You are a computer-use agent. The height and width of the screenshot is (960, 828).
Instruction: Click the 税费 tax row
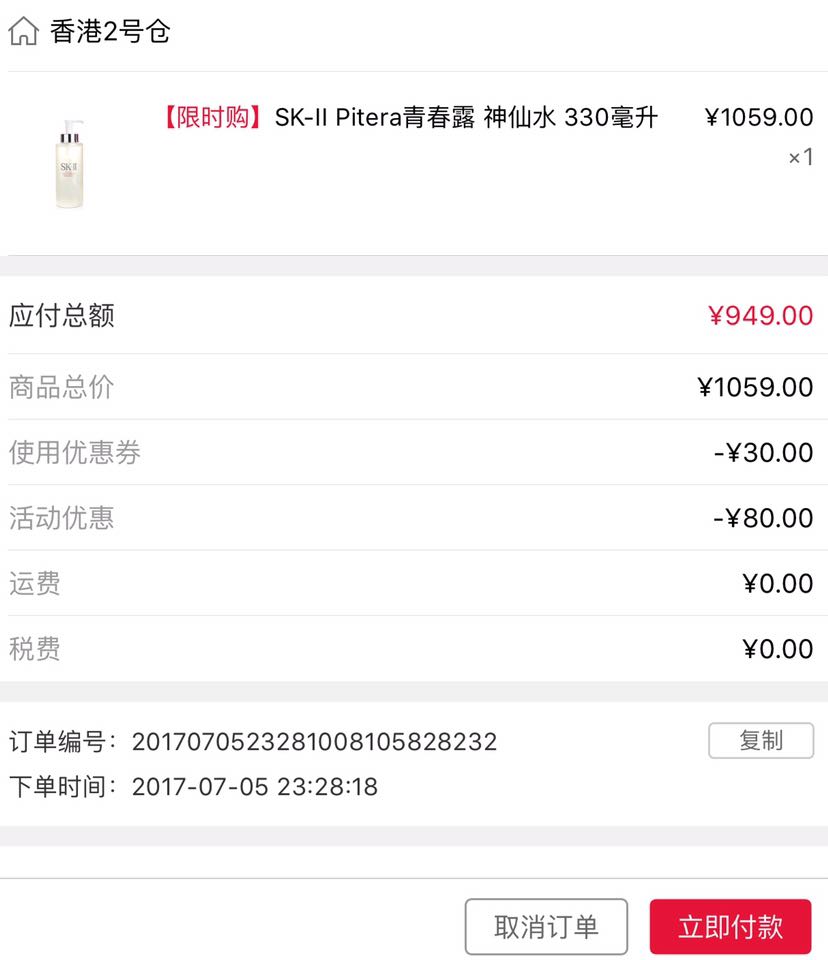(35, 649)
